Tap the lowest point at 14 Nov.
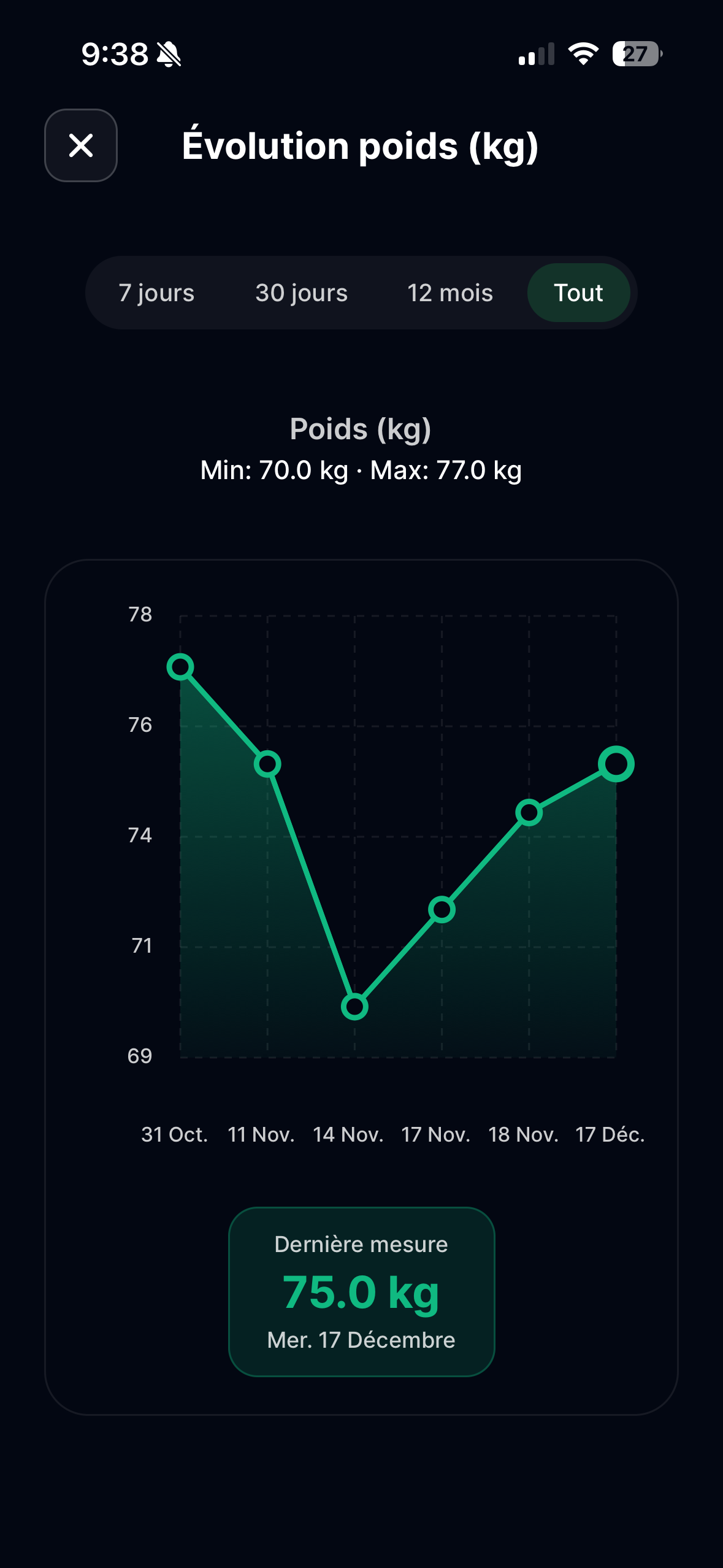 (x=354, y=1007)
